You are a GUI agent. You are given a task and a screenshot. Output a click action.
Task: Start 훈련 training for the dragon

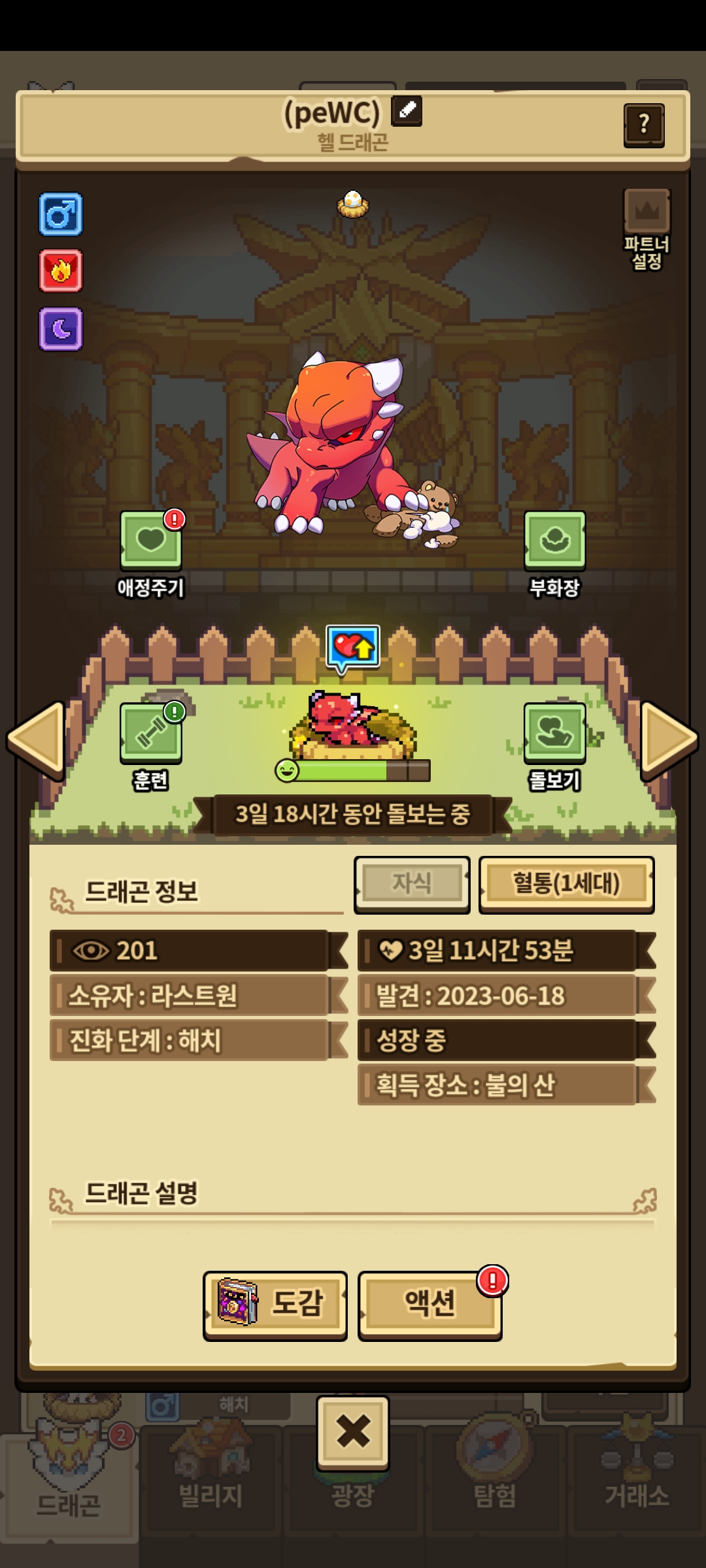(151, 733)
